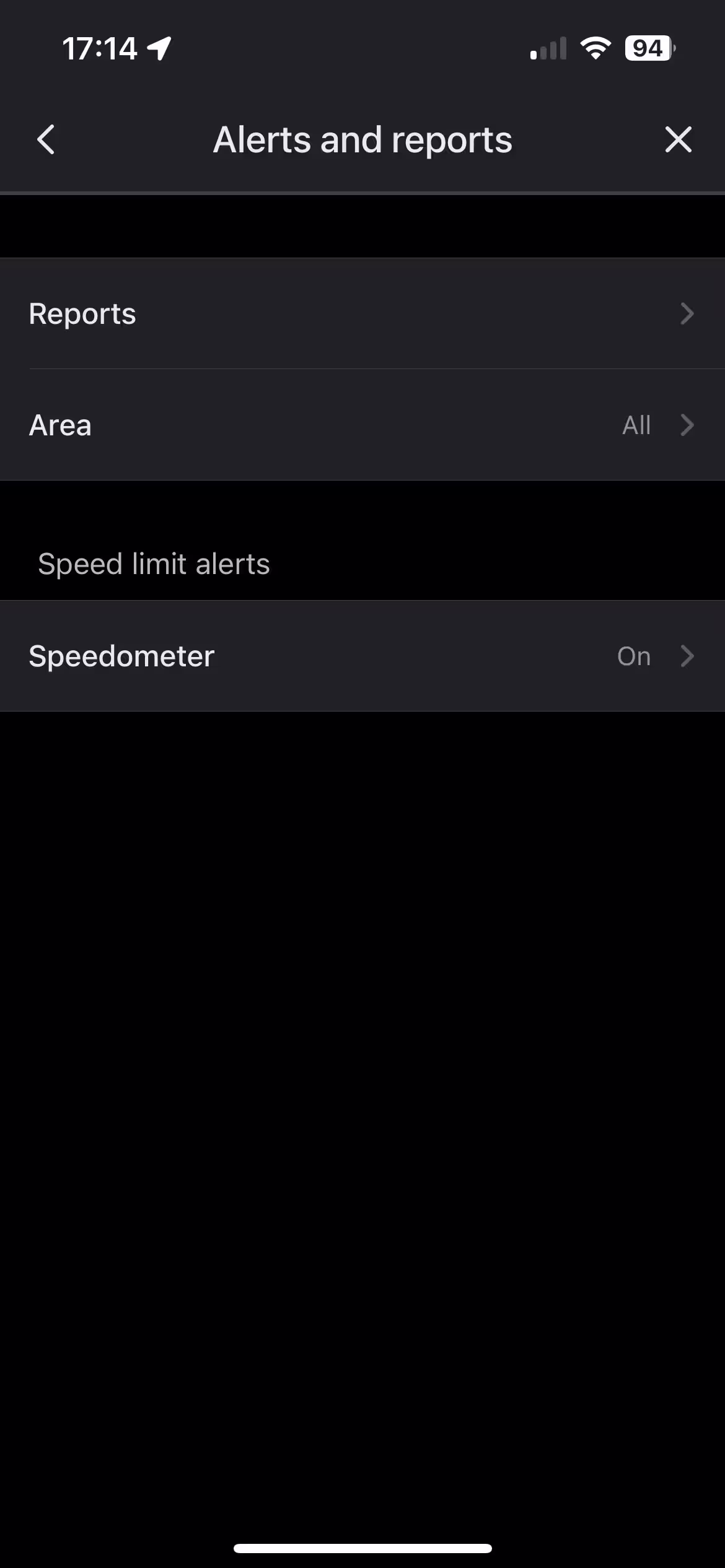Open the Area setting
Viewport: 725px width, 1568px height.
pos(362,425)
